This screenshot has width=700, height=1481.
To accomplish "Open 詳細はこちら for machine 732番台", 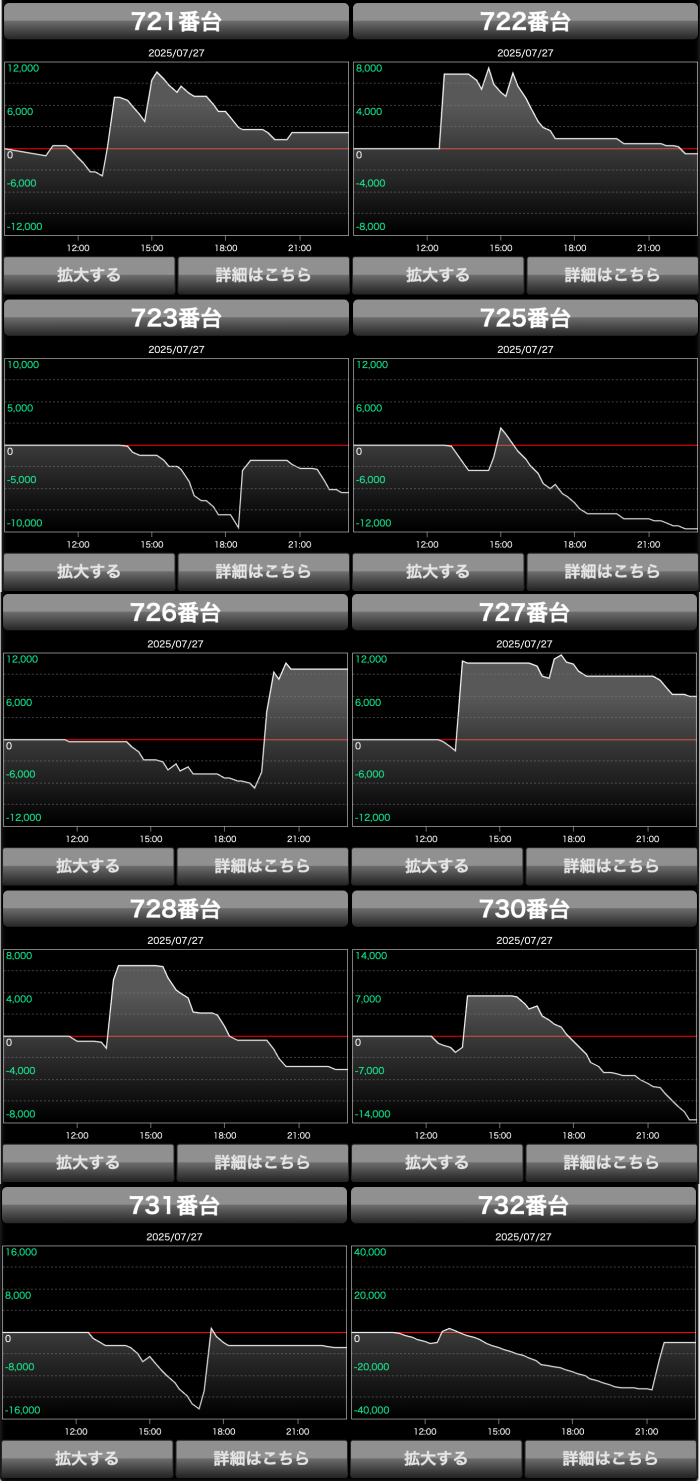I will pos(610,1458).
